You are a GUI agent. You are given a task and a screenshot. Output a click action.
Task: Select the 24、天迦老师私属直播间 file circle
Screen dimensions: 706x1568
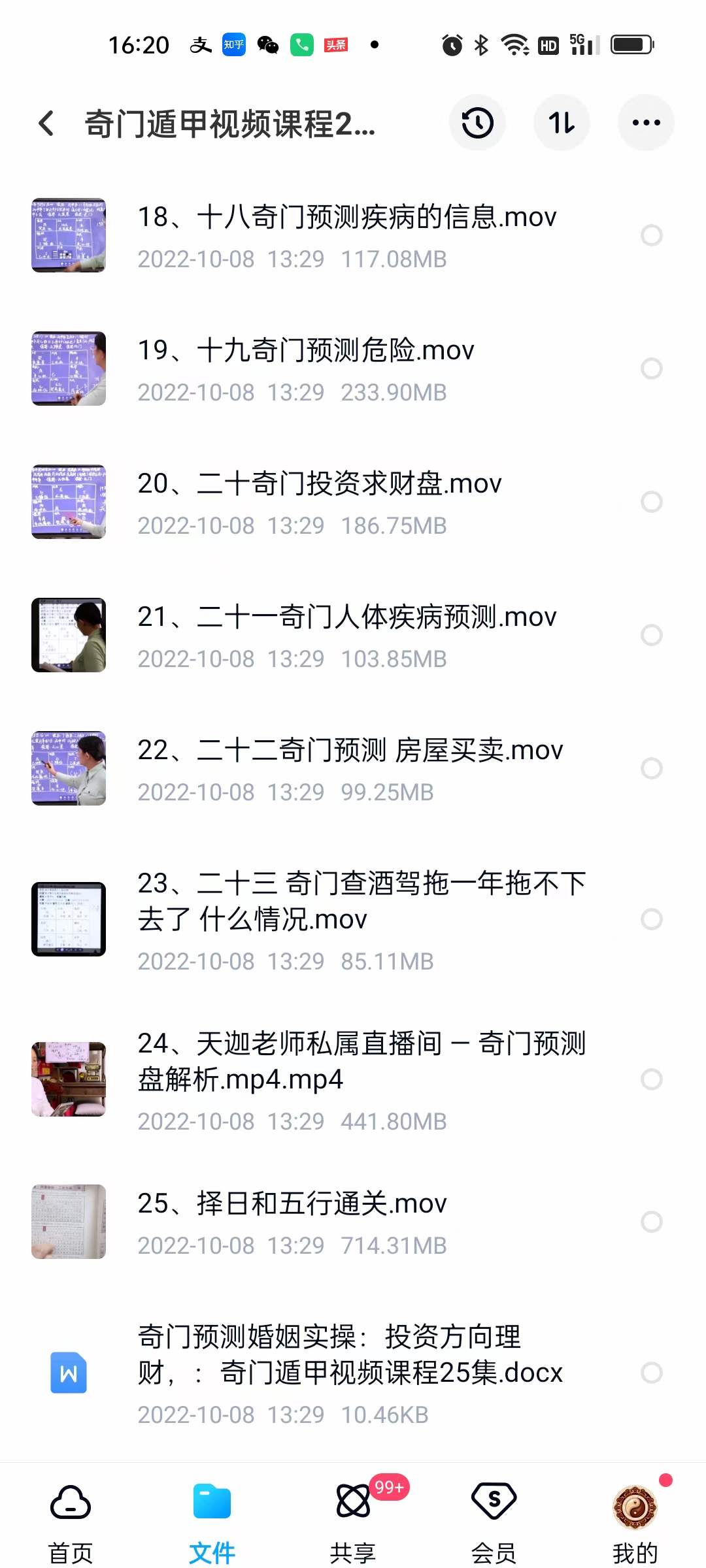point(651,1079)
